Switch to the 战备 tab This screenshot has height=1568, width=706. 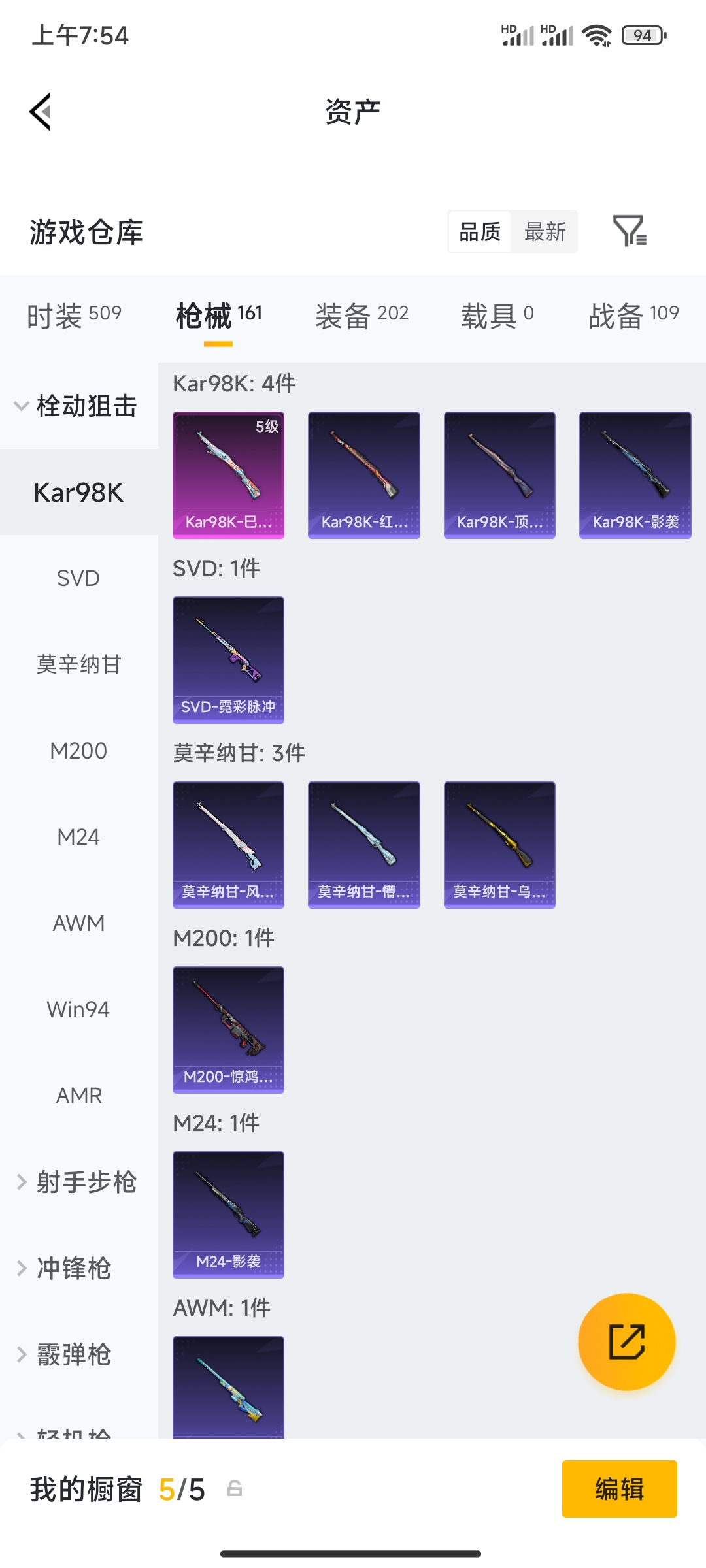pos(633,316)
